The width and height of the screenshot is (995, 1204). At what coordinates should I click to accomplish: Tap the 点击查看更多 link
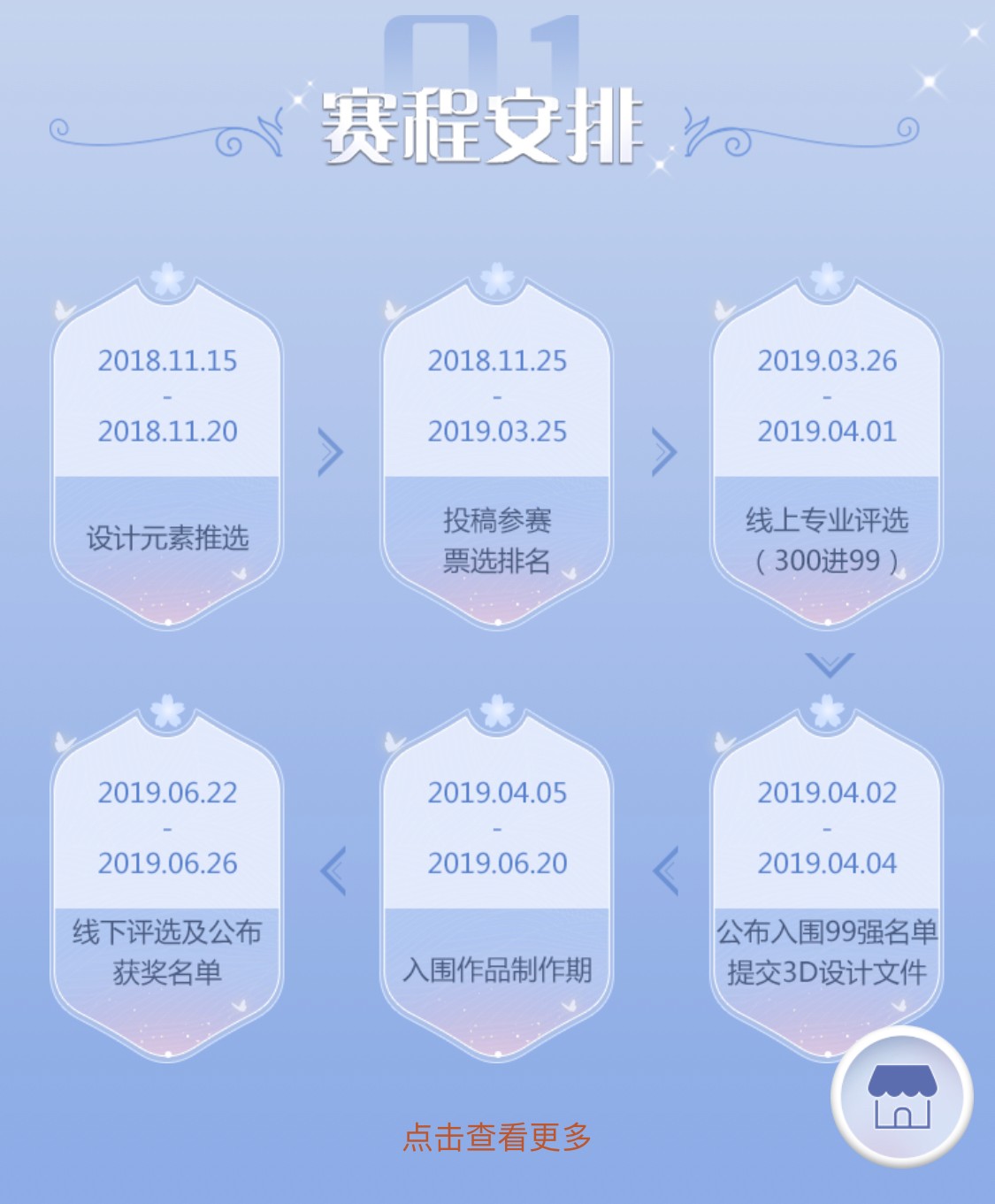tap(497, 1137)
